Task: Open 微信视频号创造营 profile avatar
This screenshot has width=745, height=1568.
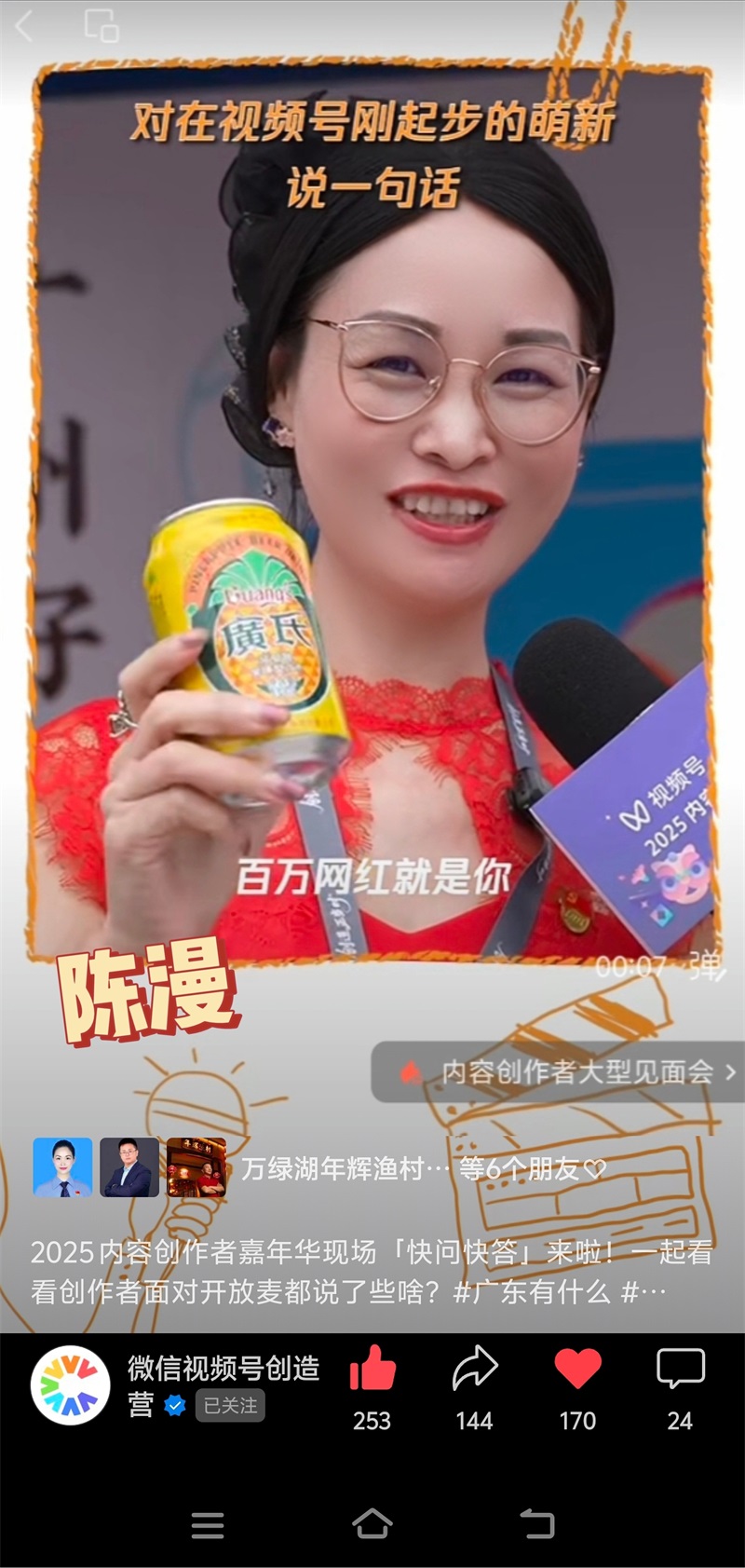Action: pyautogui.click(x=71, y=1385)
